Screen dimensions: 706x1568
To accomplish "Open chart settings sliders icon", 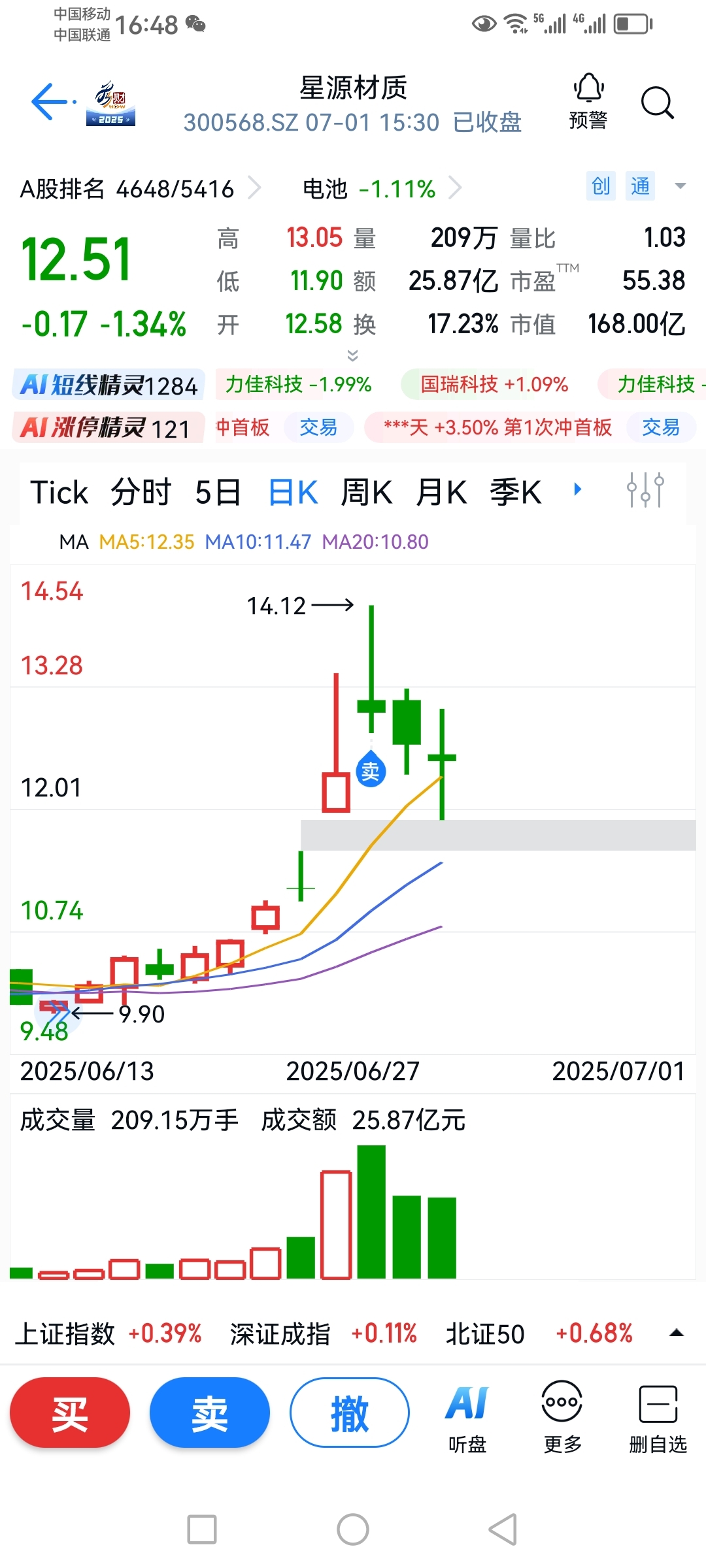I will pyautogui.click(x=645, y=490).
